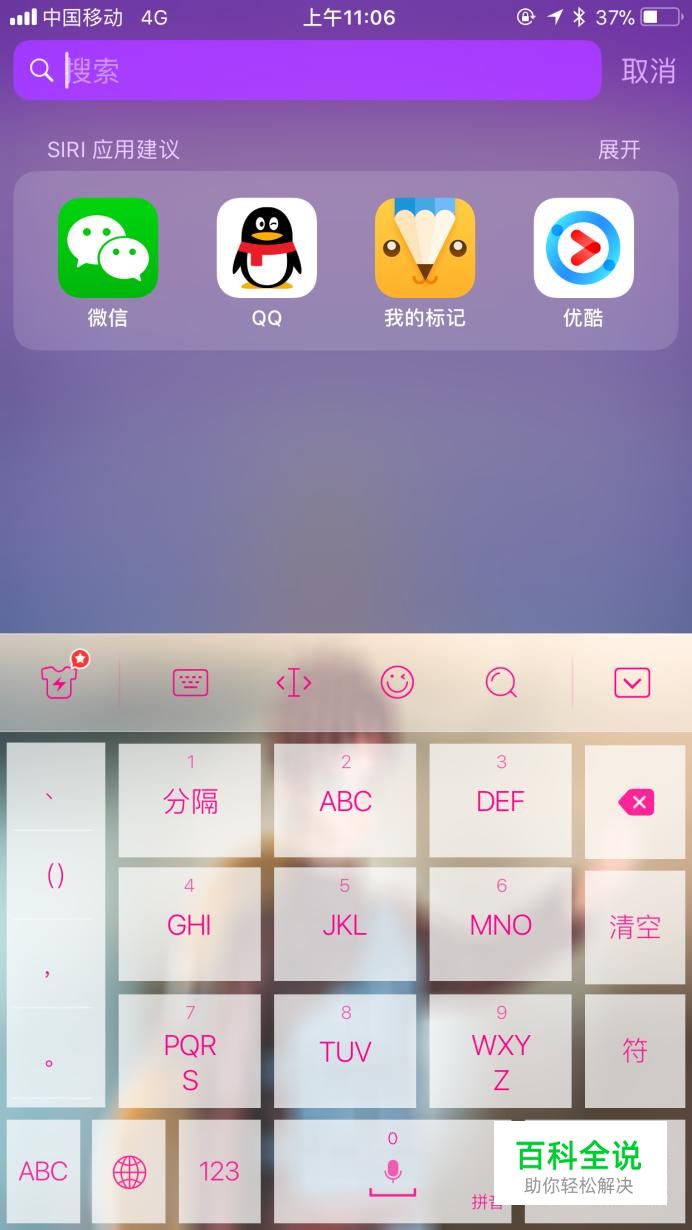Screen dimensions: 692x1230
Task: Switch to the 123 number keyboard
Action: pyautogui.click(x=219, y=1170)
